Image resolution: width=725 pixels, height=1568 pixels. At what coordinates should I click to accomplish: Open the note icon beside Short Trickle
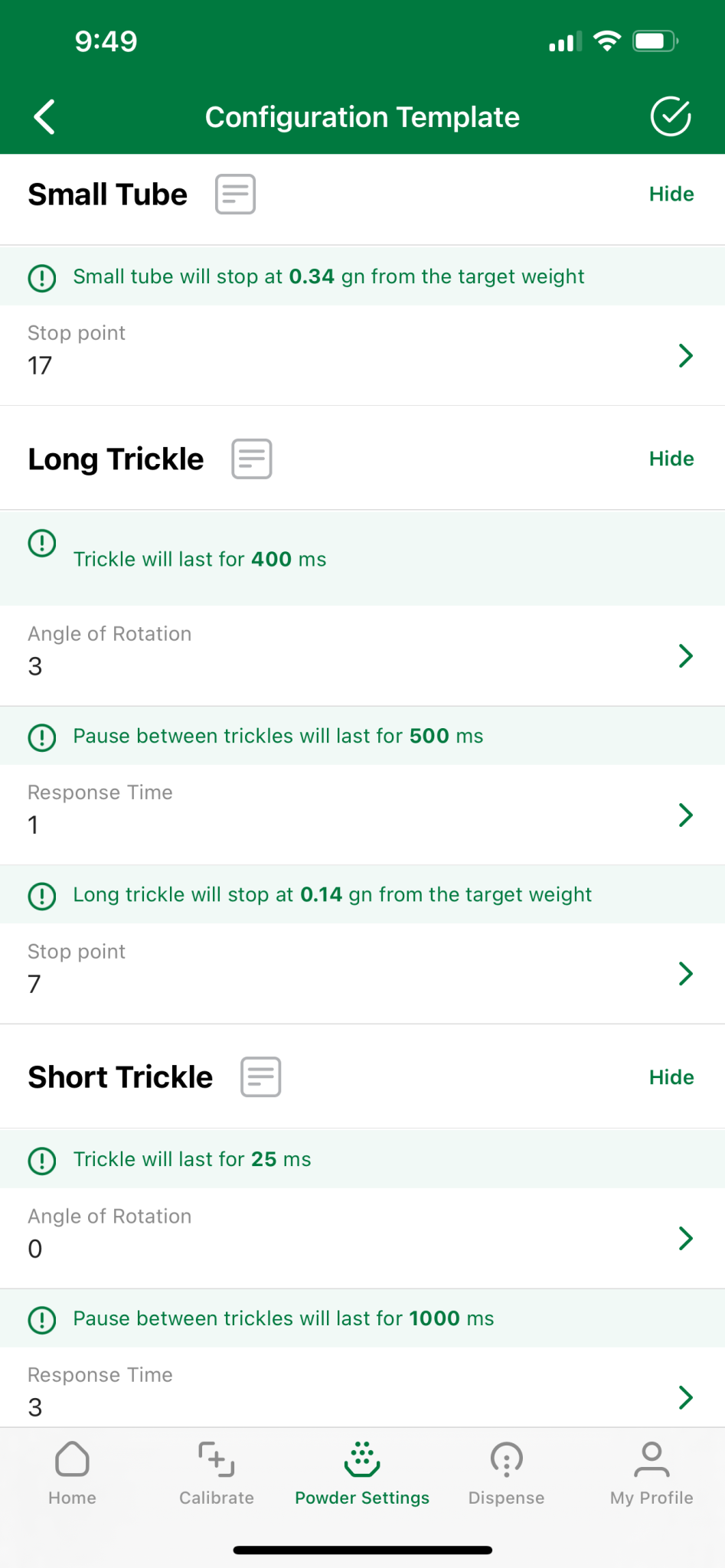click(x=261, y=1077)
